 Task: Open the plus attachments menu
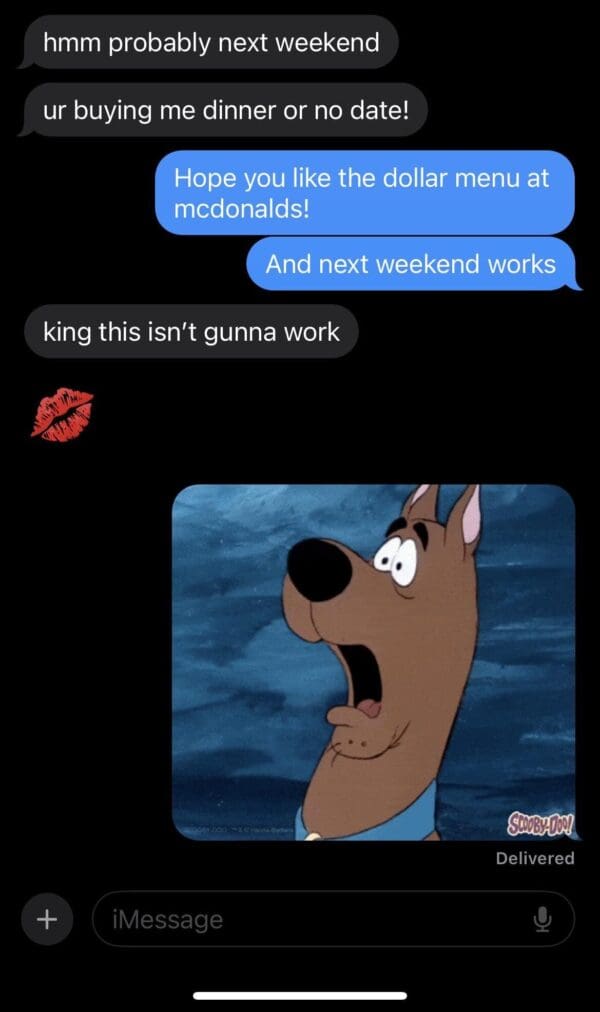(46, 918)
